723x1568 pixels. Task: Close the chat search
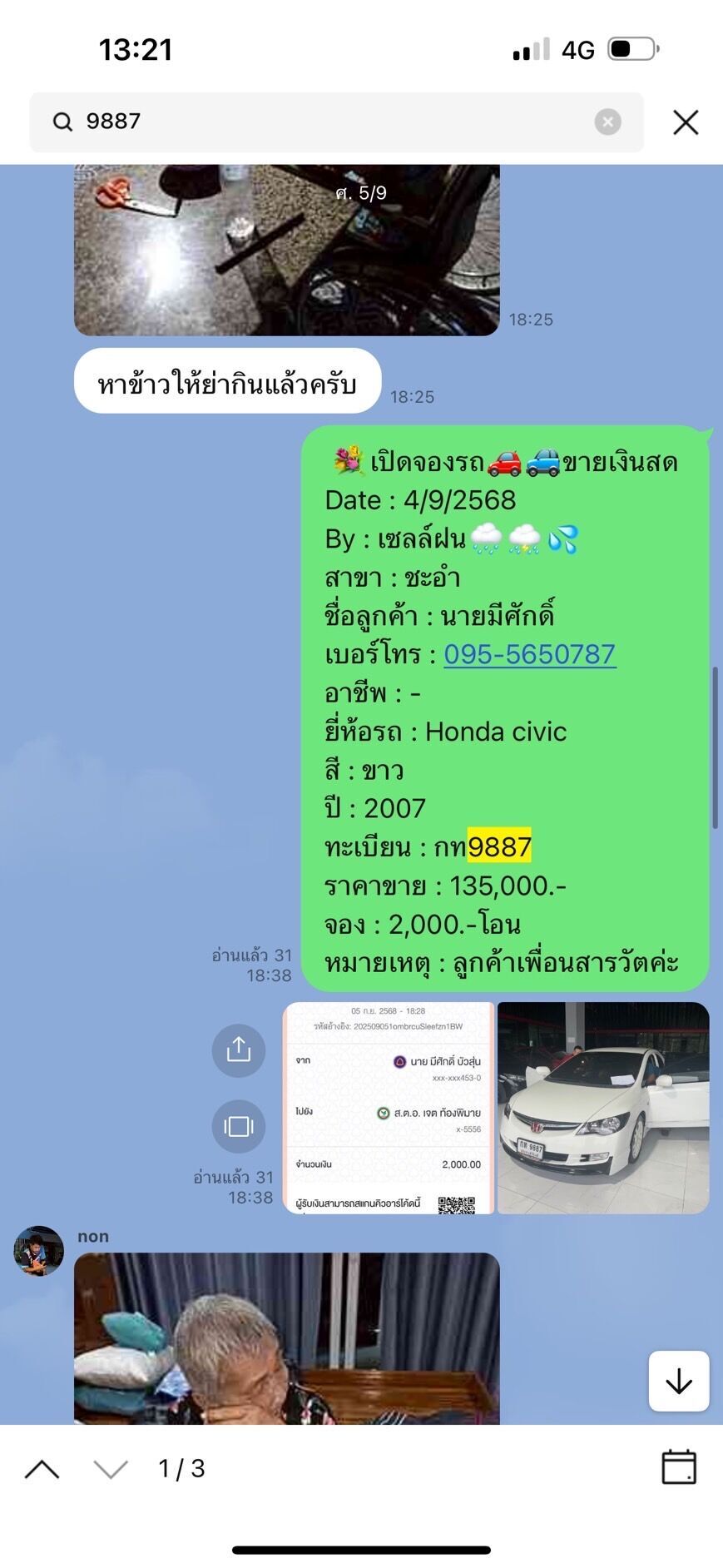click(685, 122)
